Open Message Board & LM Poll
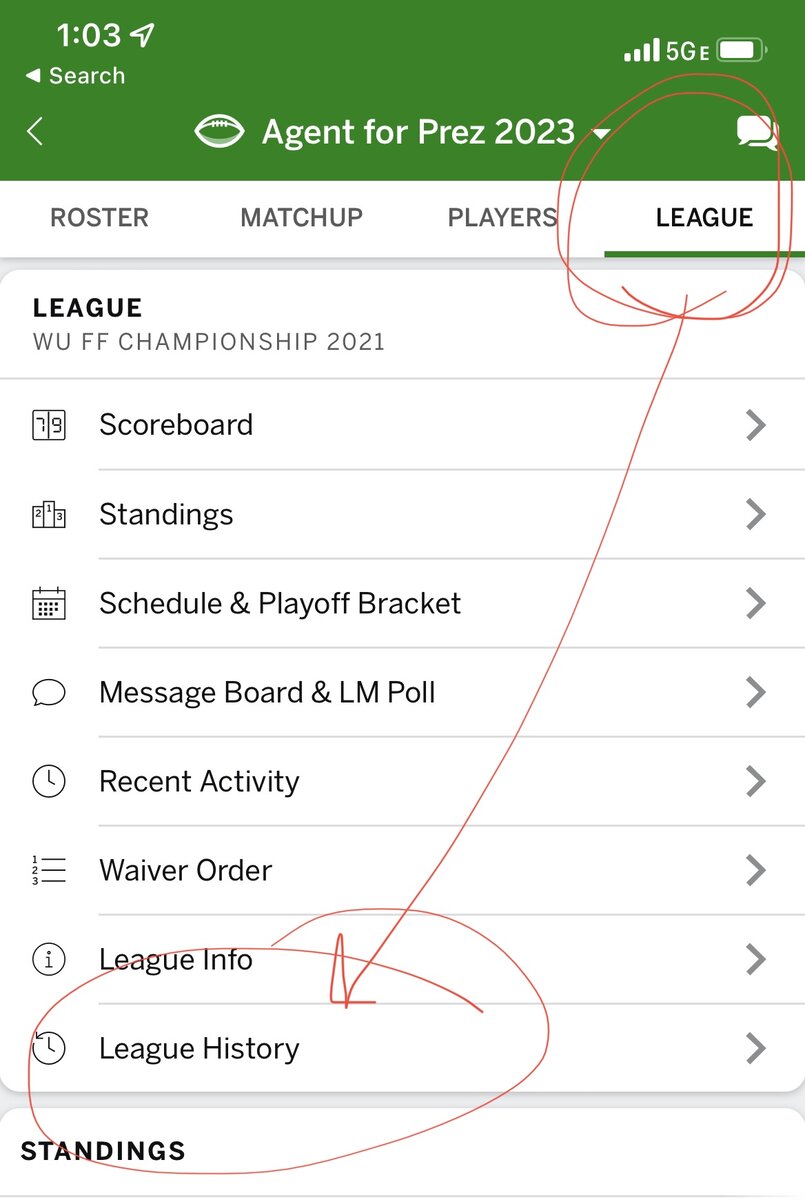The height and width of the screenshot is (1200, 805). click(x=400, y=693)
